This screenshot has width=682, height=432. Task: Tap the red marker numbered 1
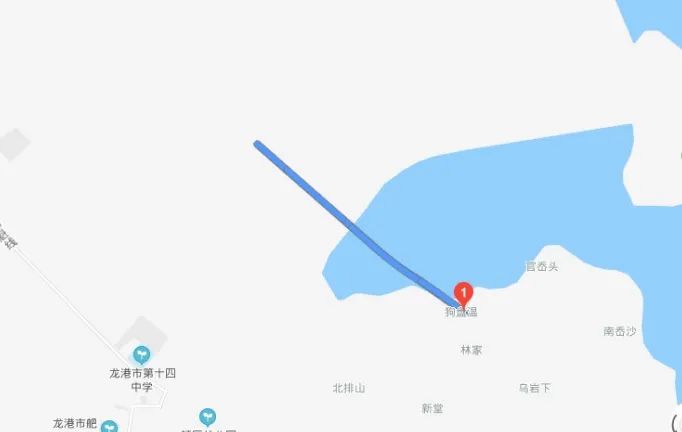tap(463, 293)
